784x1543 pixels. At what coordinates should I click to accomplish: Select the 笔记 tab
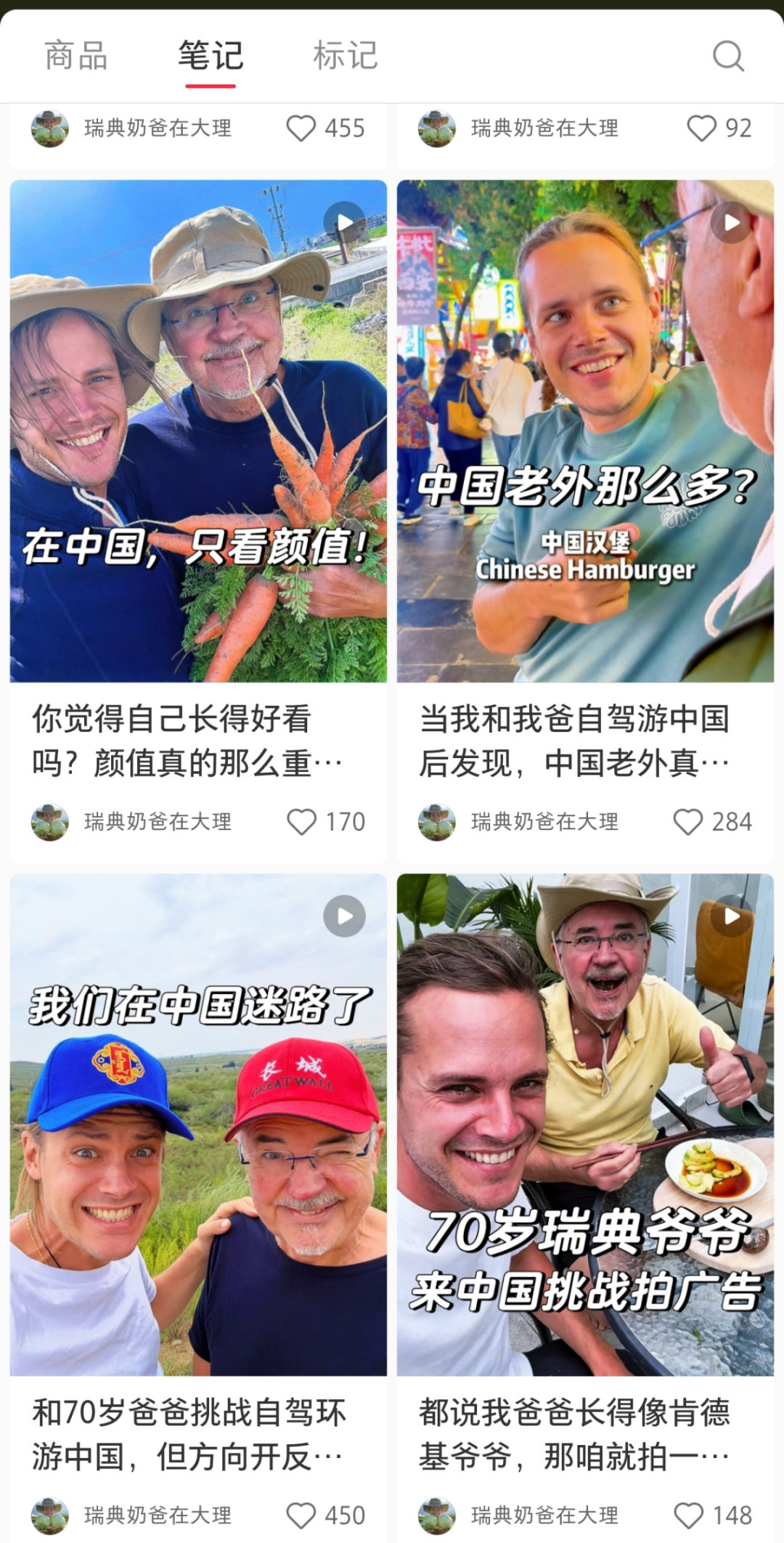click(211, 56)
